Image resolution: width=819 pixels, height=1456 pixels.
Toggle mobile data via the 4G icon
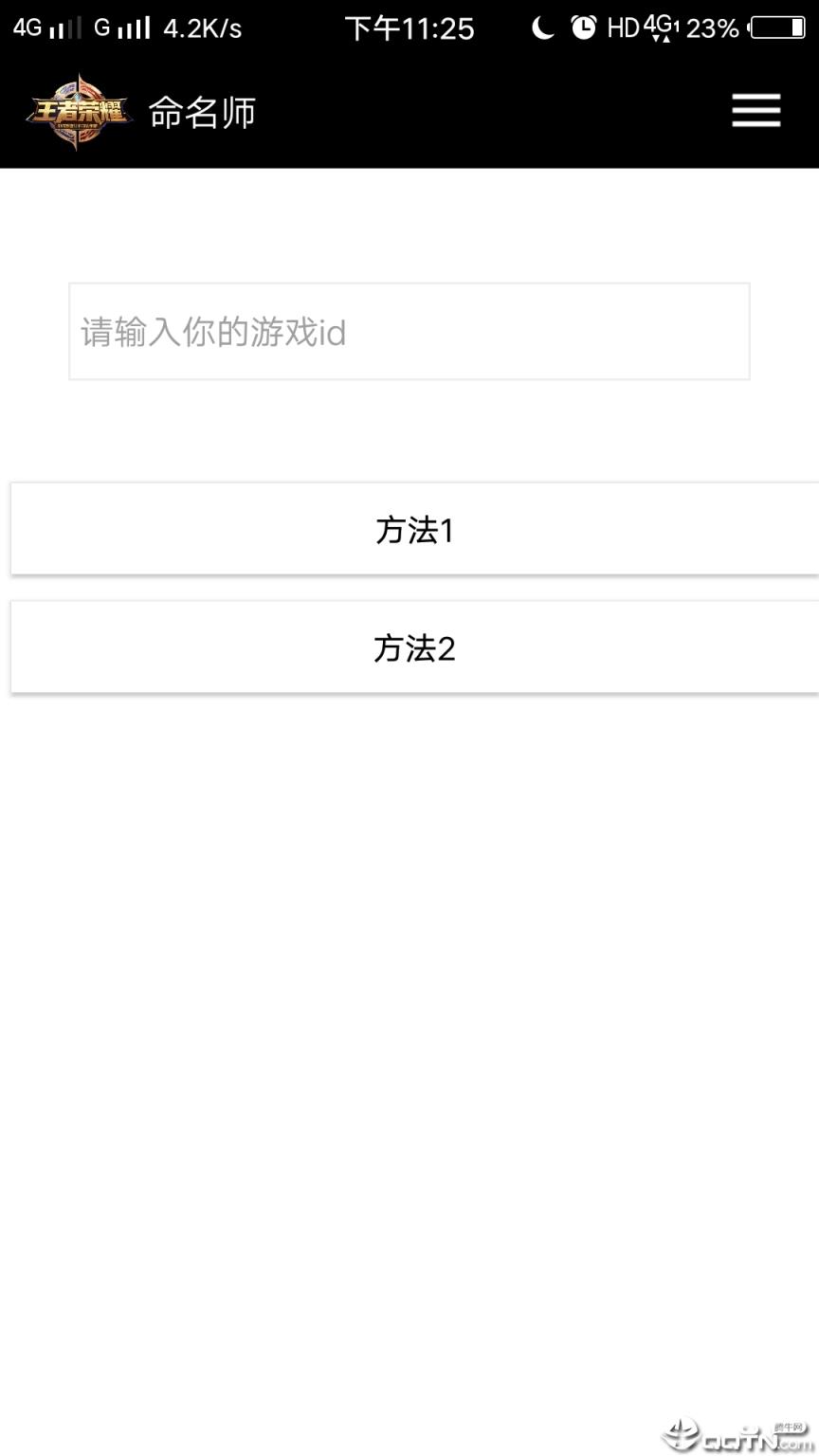click(x=659, y=27)
